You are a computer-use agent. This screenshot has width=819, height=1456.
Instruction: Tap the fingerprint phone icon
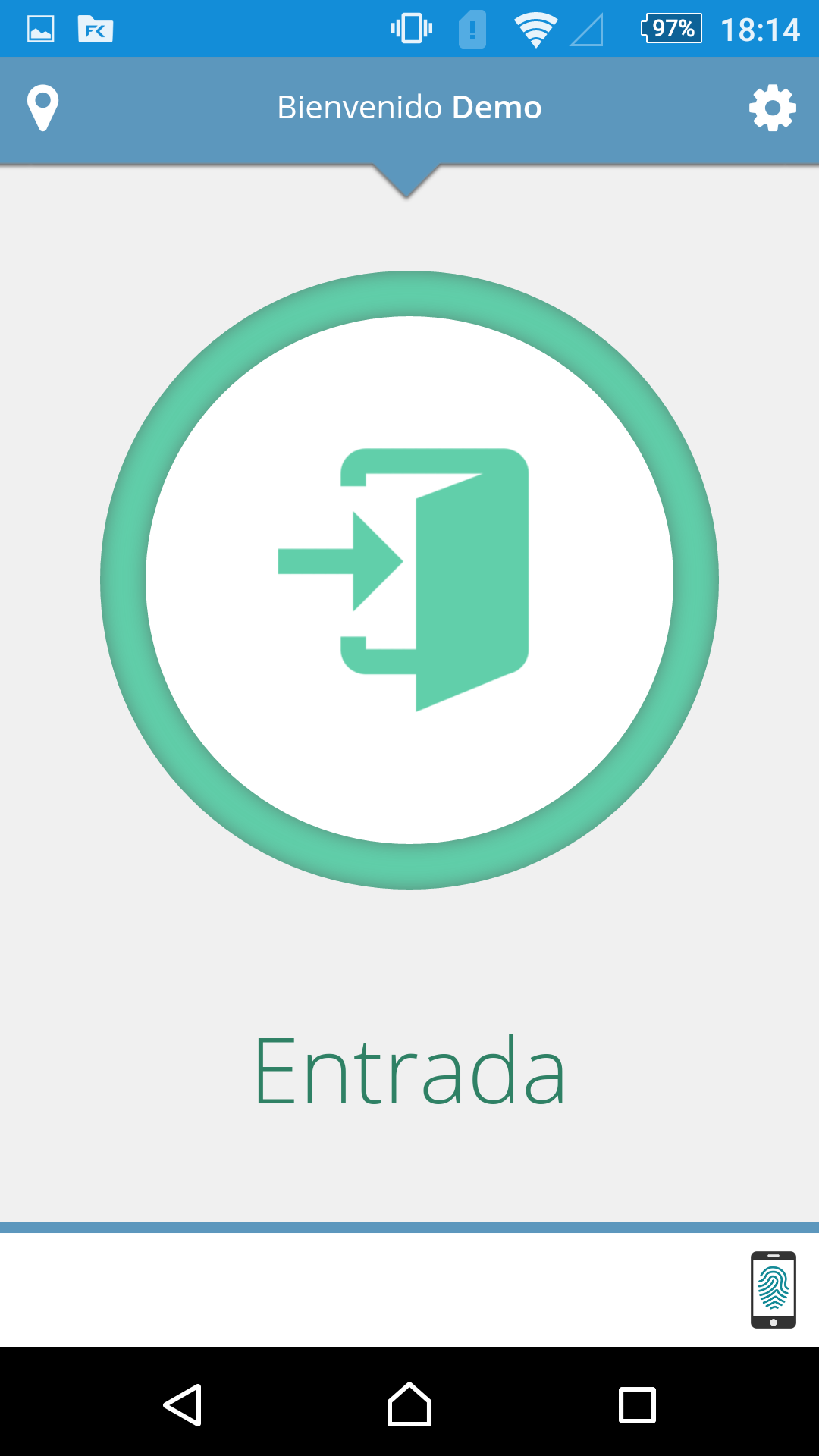[773, 1289]
